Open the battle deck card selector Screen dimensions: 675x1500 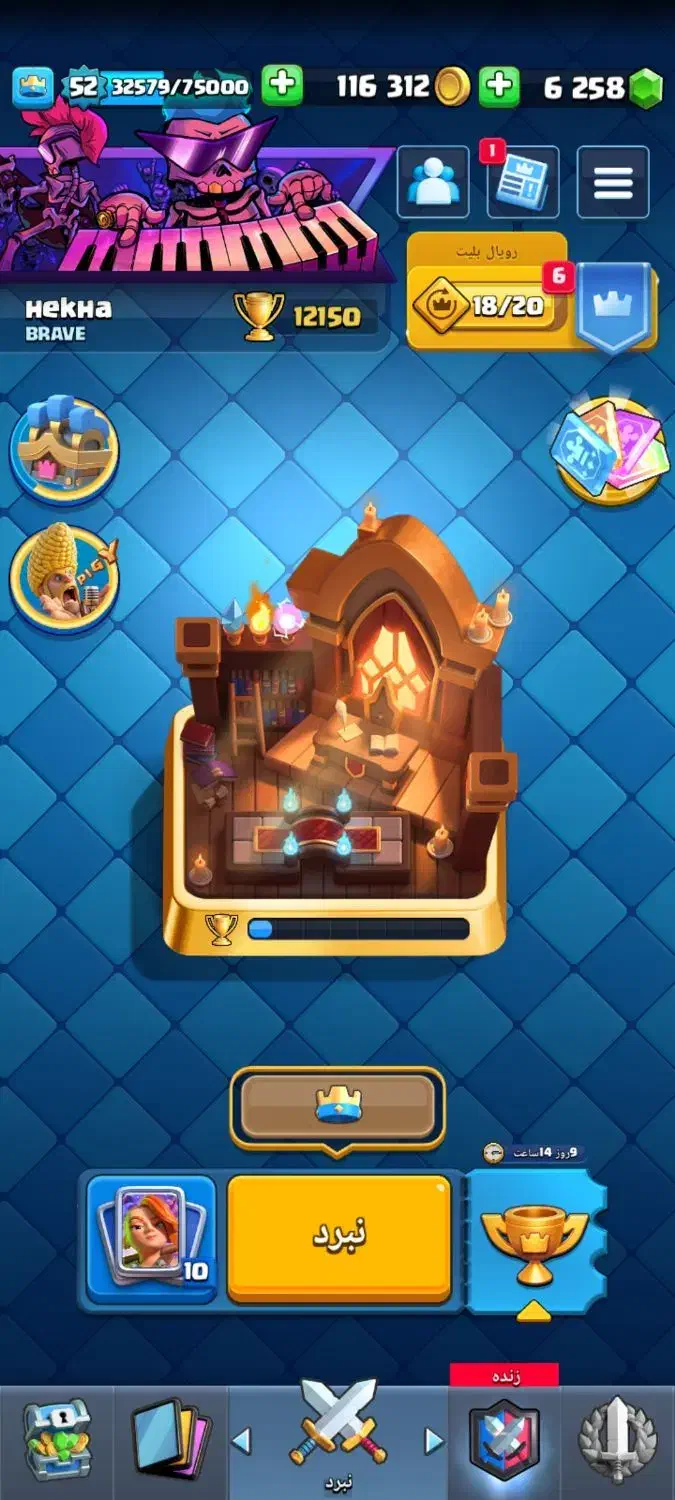151,1237
